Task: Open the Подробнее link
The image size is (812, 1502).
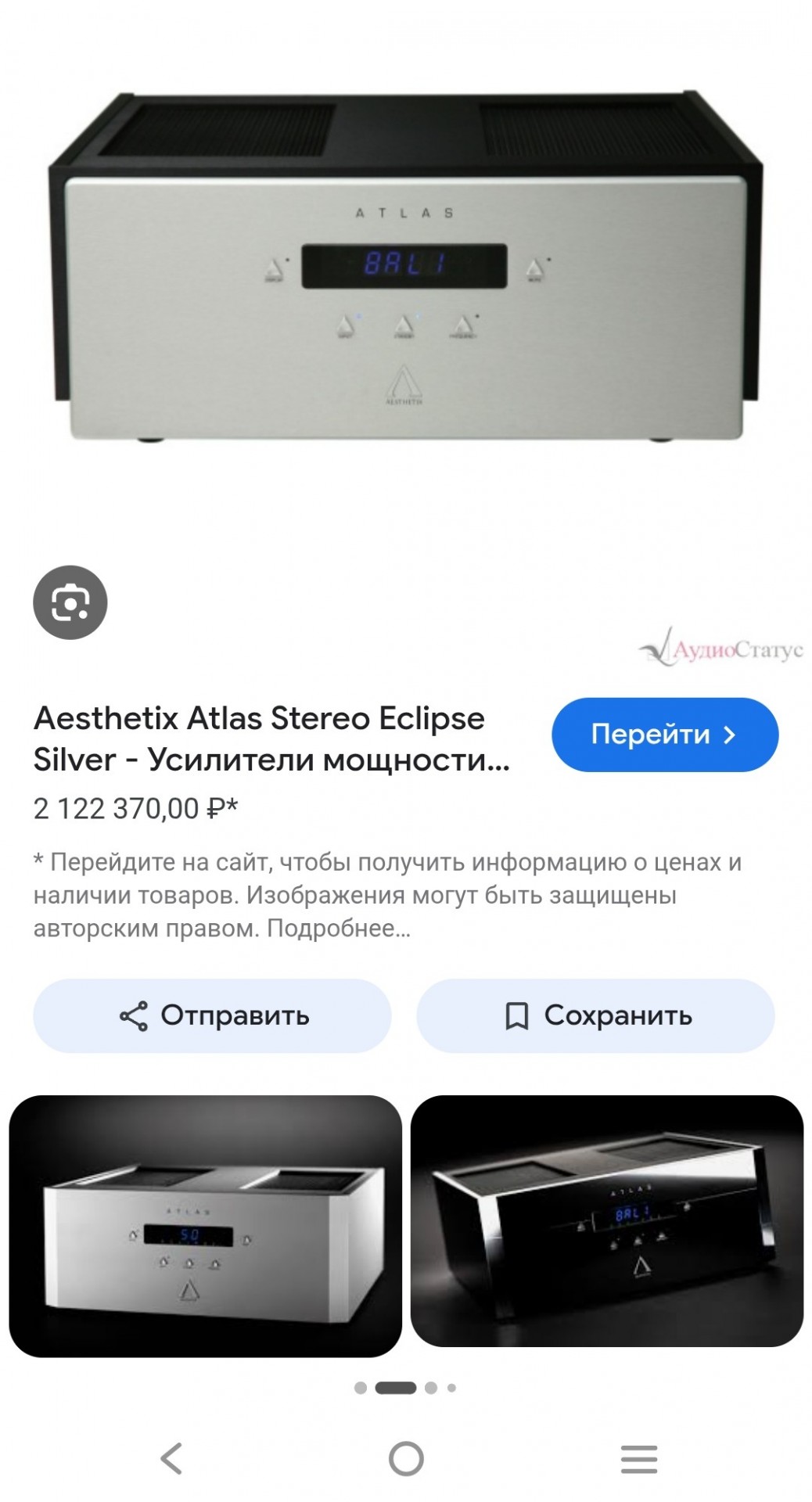Action: tap(339, 929)
